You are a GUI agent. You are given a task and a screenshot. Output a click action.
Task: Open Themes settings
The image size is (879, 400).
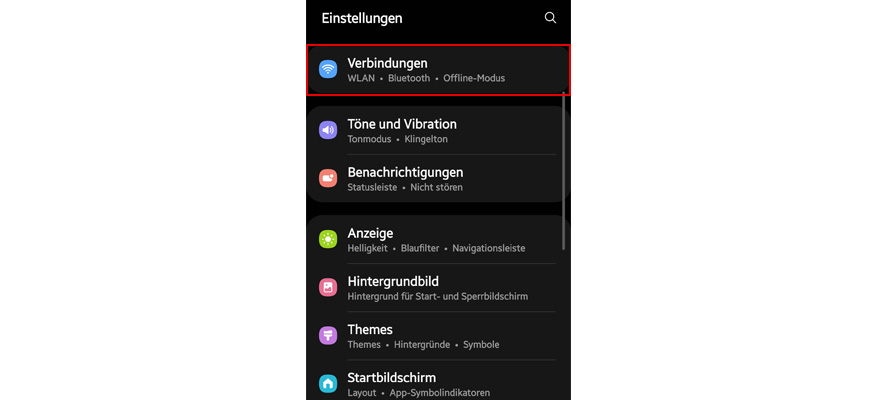[x=438, y=336]
